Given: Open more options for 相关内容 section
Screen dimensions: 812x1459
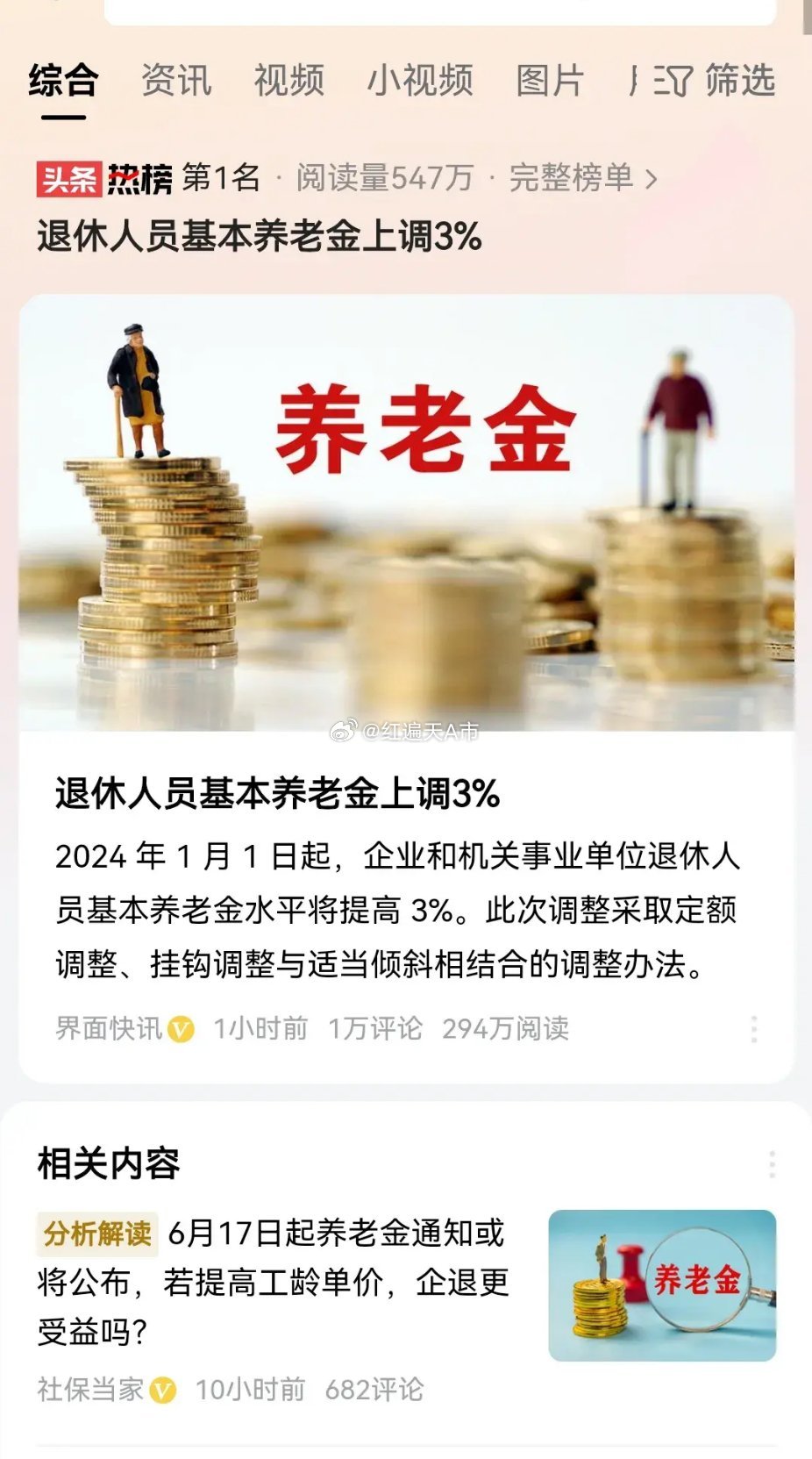Looking at the screenshot, I should click(772, 1164).
